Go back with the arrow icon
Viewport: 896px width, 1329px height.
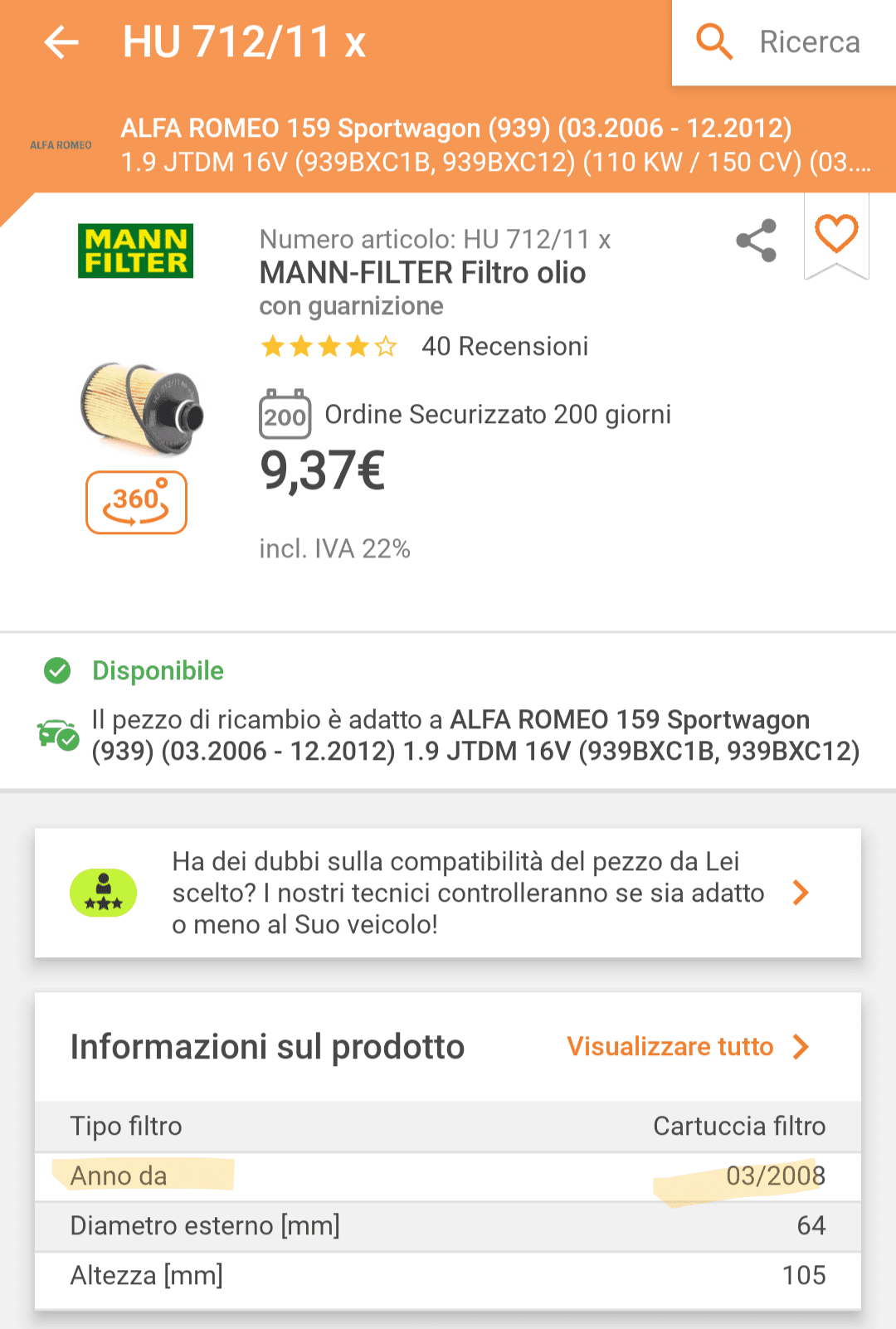click(x=61, y=41)
